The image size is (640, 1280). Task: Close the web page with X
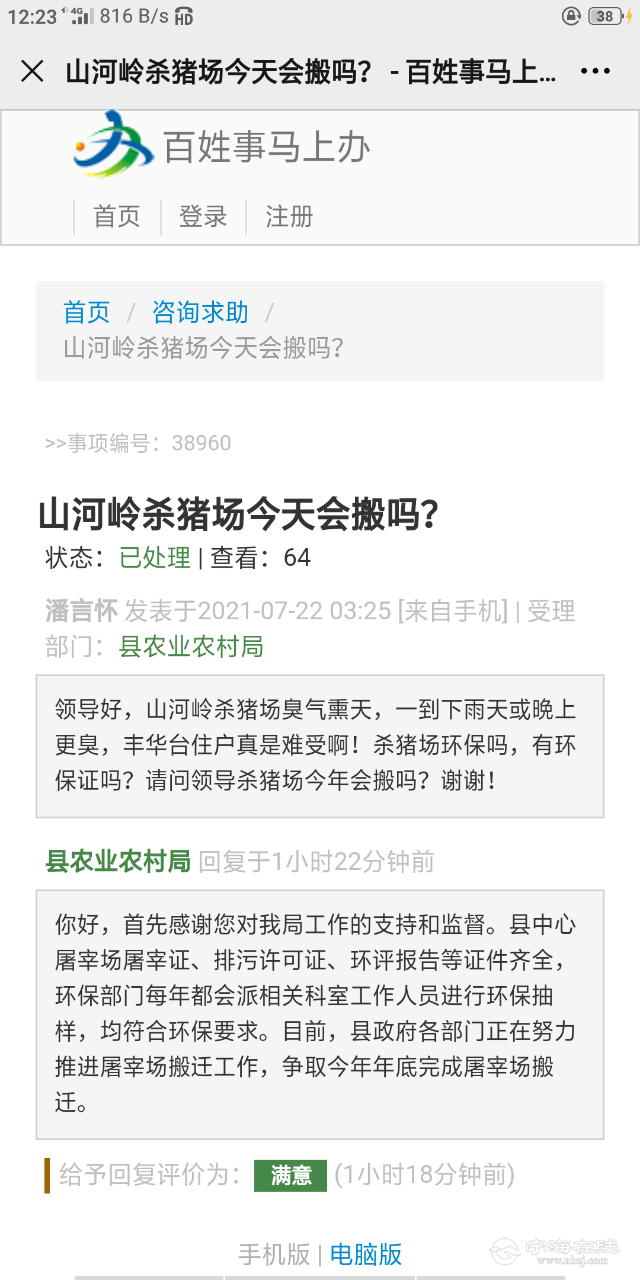pos(32,72)
